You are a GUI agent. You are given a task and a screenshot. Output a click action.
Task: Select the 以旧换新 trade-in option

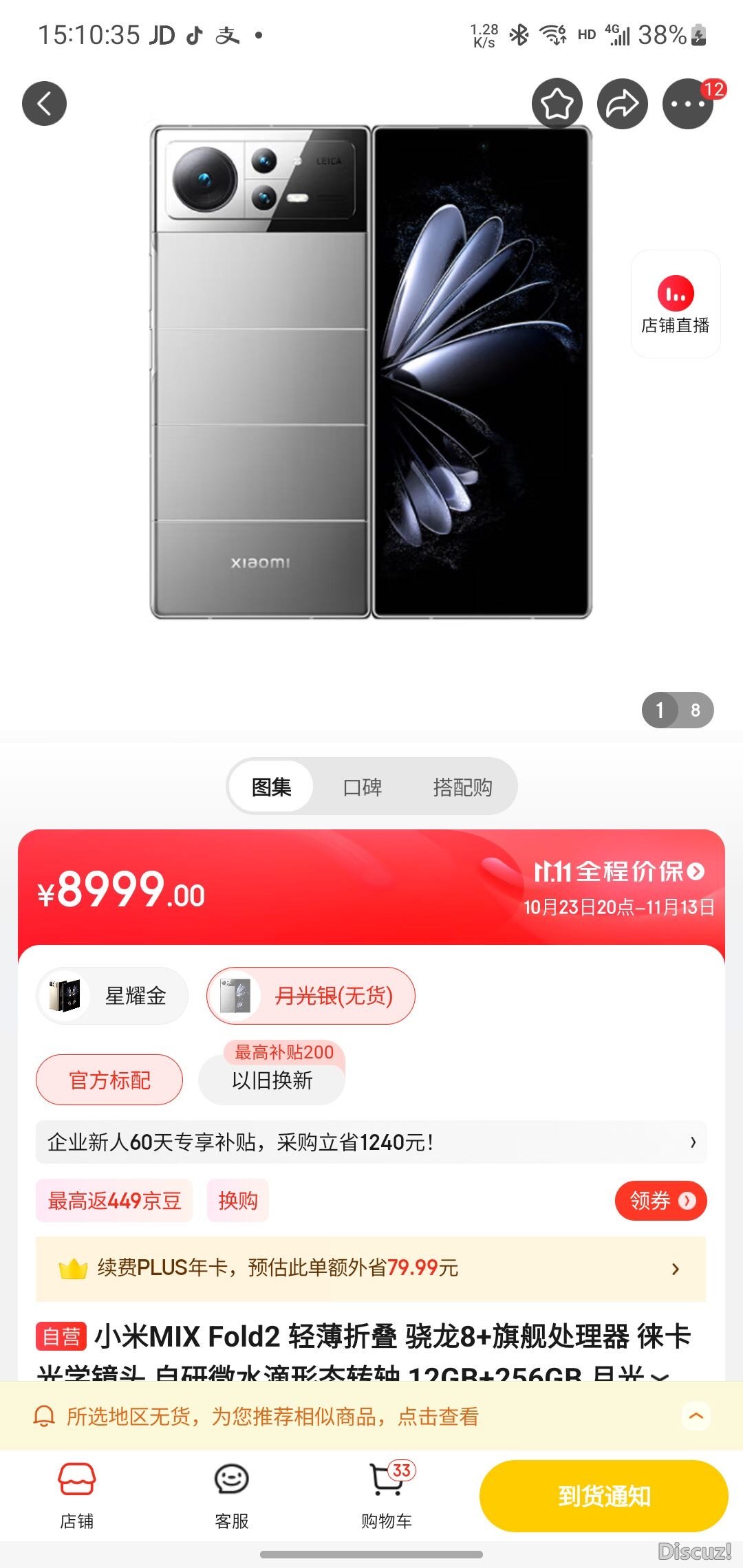point(272,1080)
